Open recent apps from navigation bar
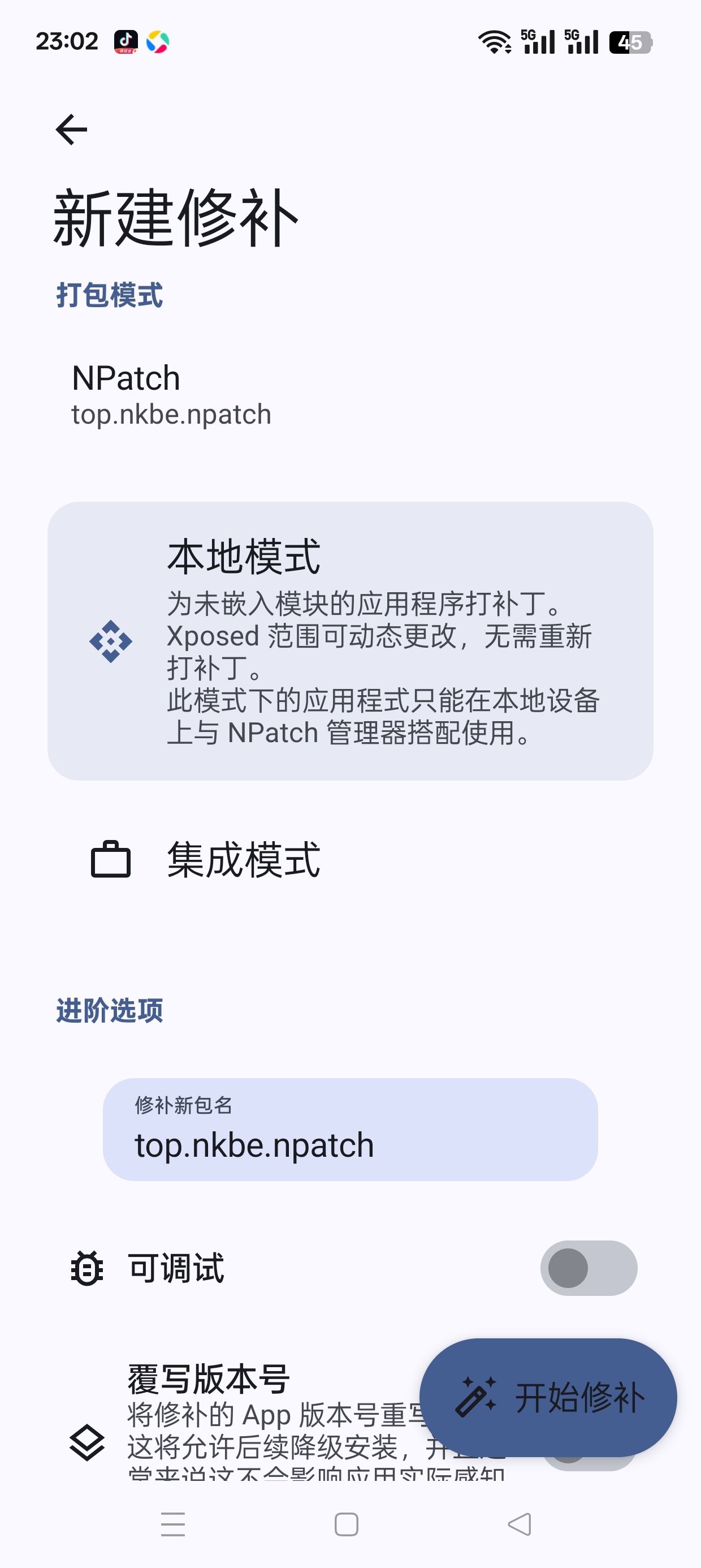 point(173,1524)
